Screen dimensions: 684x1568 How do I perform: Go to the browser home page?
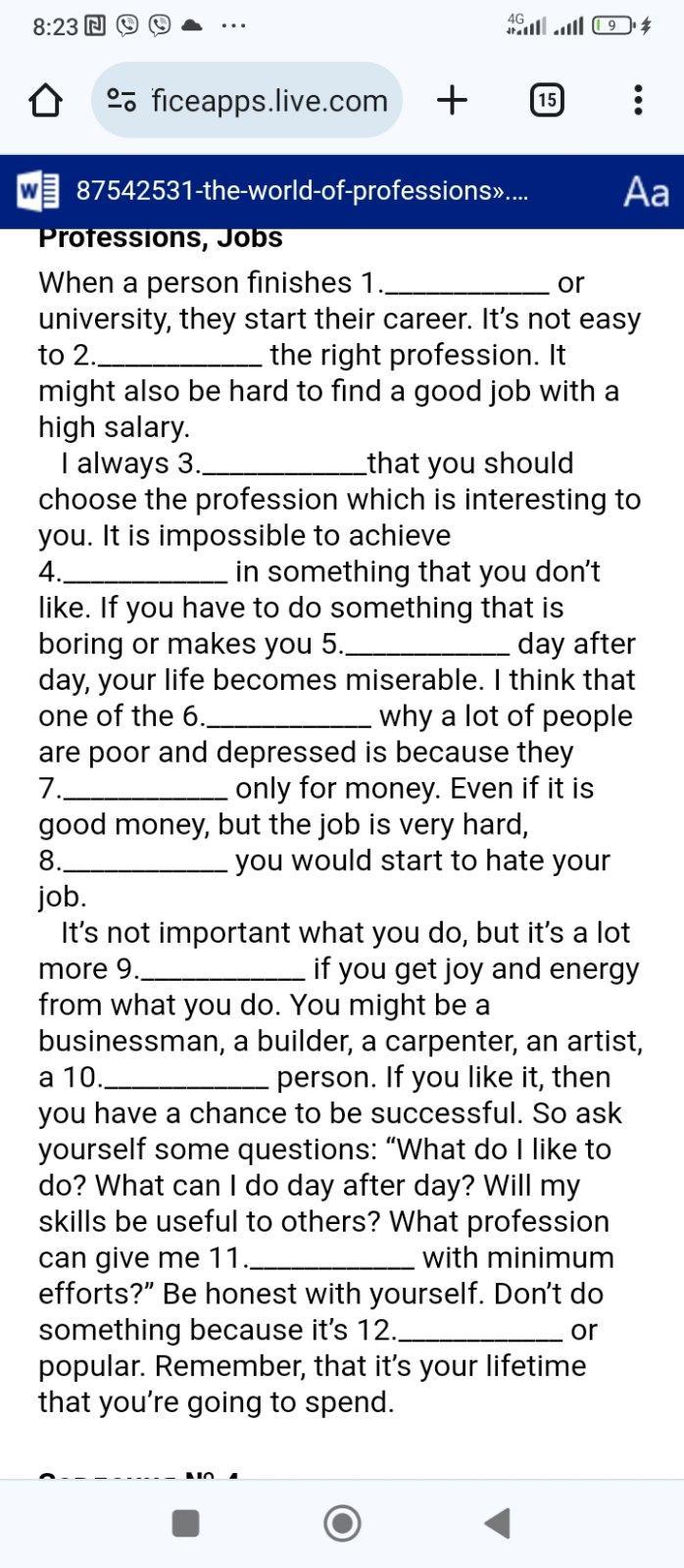click(45, 100)
